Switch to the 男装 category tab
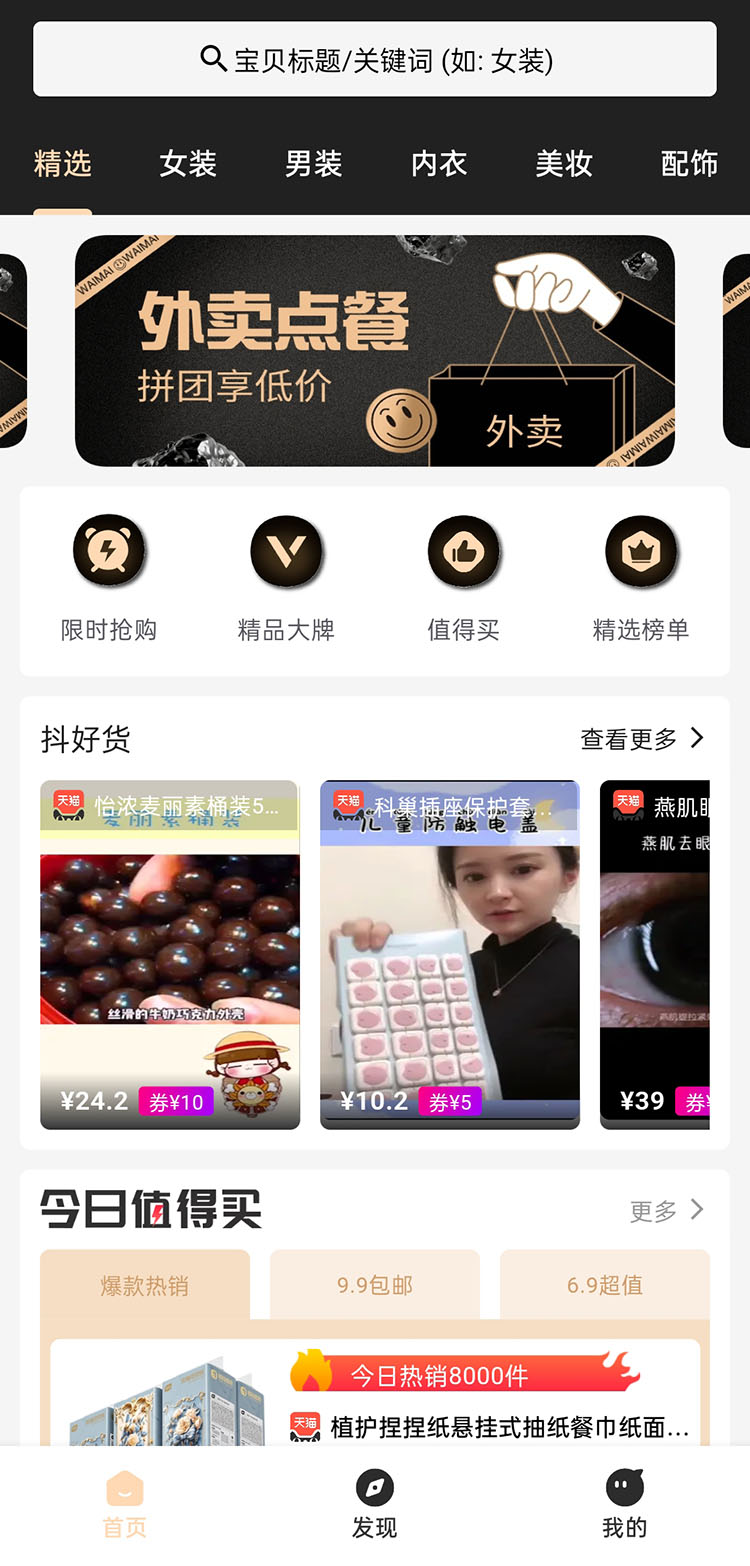Screen dimensions: 750x1566 pos(313,164)
